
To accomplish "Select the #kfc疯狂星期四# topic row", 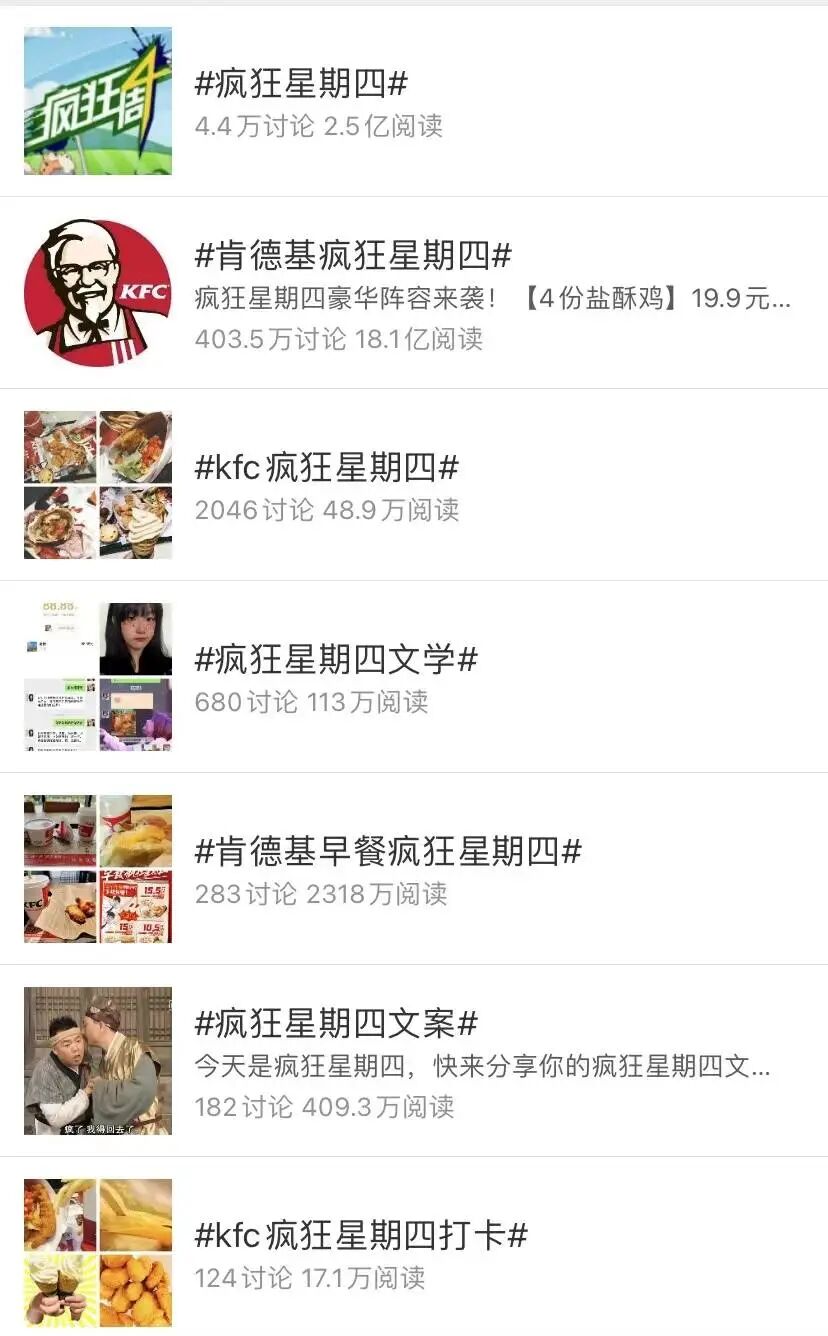I will (x=327, y=468).
